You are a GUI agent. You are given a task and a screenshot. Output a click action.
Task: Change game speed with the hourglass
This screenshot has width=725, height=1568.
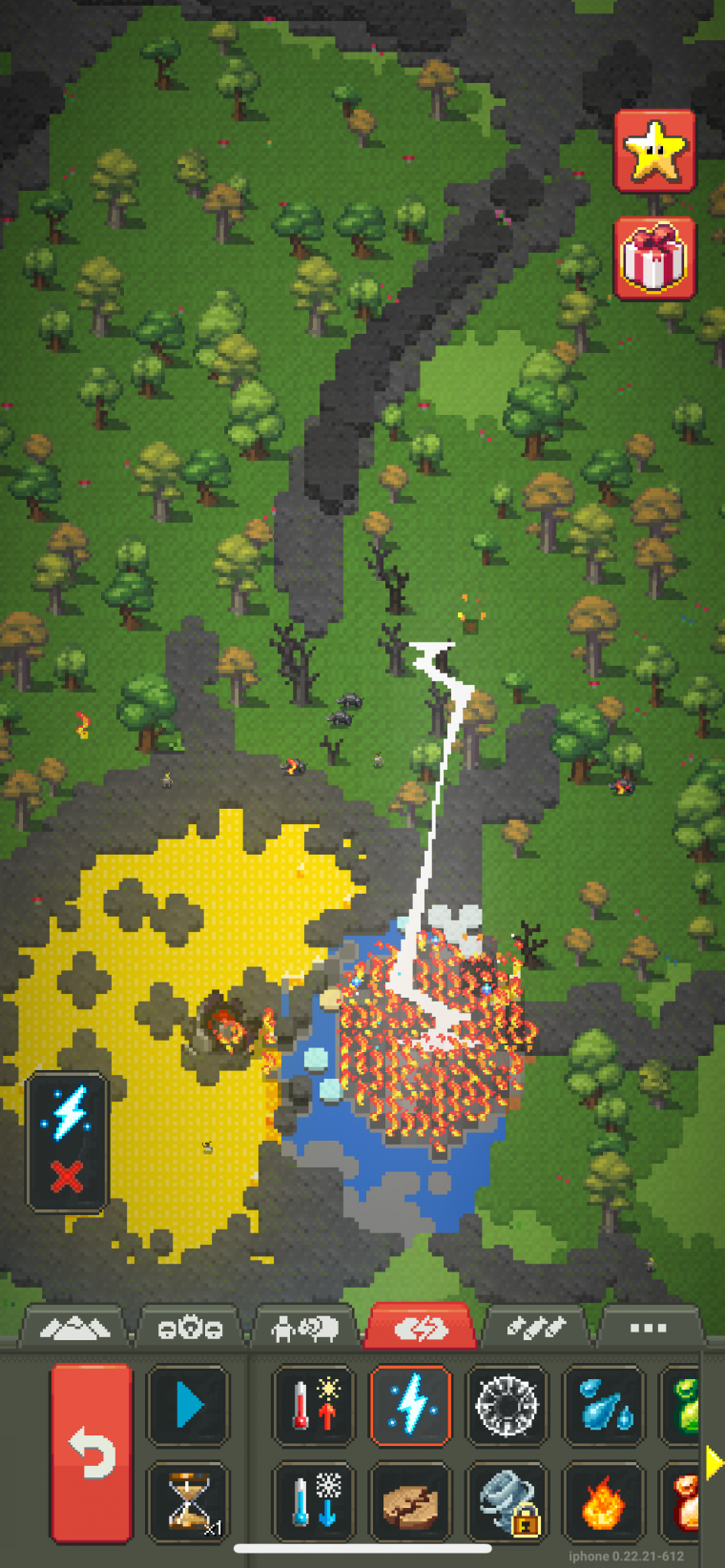[188, 1502]
